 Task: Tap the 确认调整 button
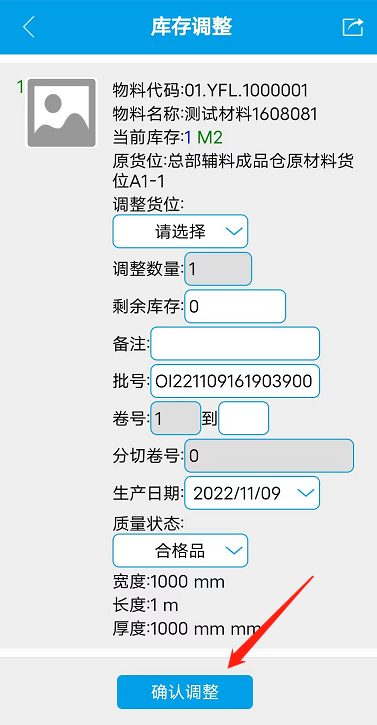coord(185,692)
